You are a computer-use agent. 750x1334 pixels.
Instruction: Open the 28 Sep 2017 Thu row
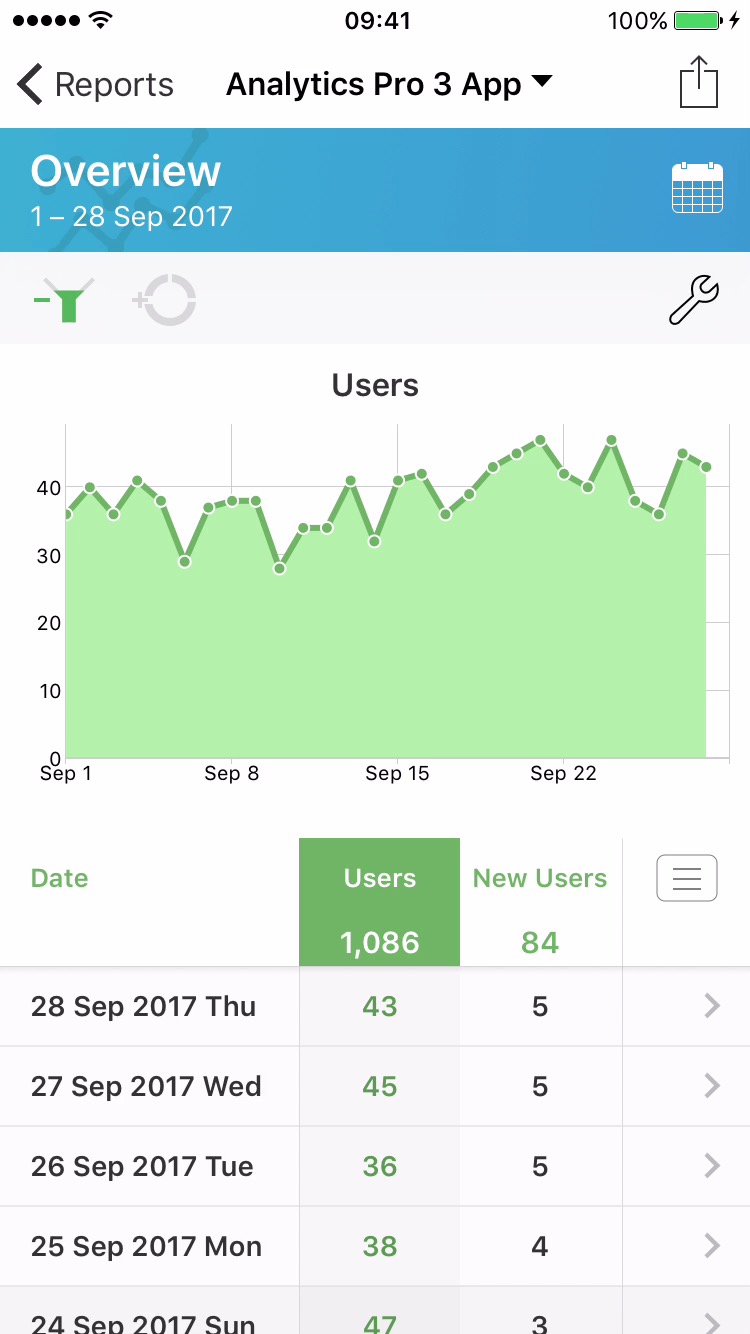[374, 1006]
